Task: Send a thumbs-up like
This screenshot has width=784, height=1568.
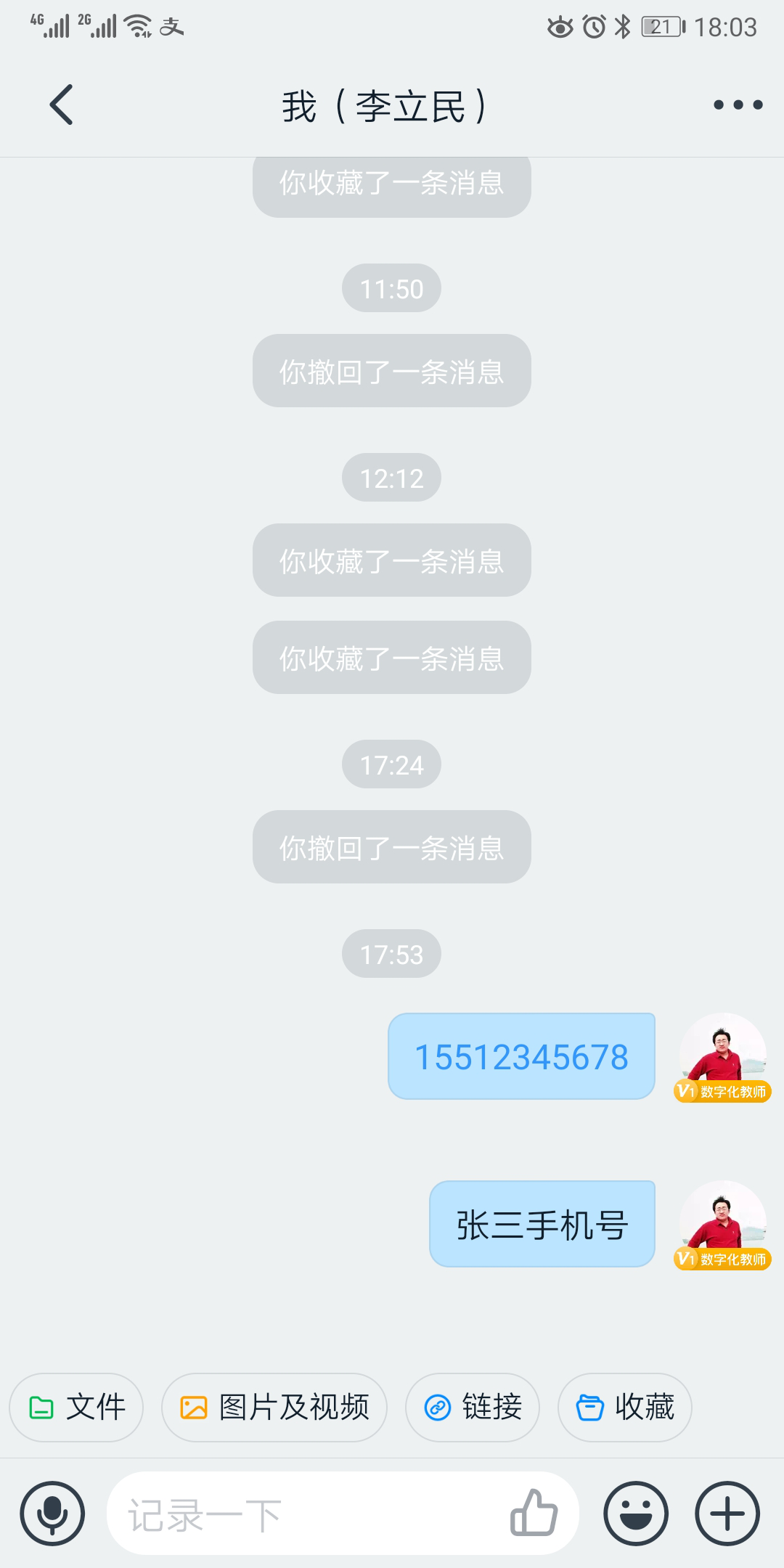Action: coord(534,1512)
